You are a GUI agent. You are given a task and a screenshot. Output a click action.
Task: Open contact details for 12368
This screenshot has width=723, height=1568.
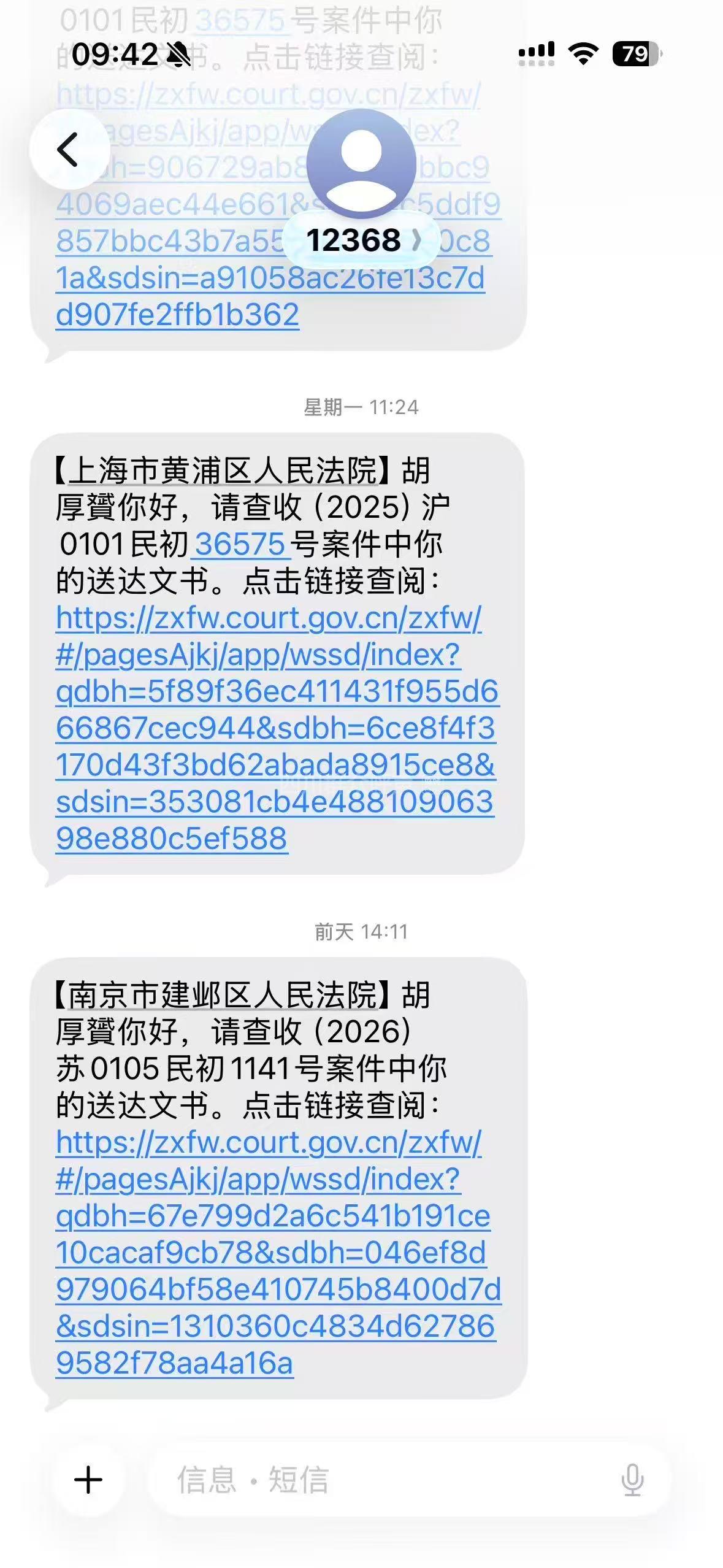point(362,240)
